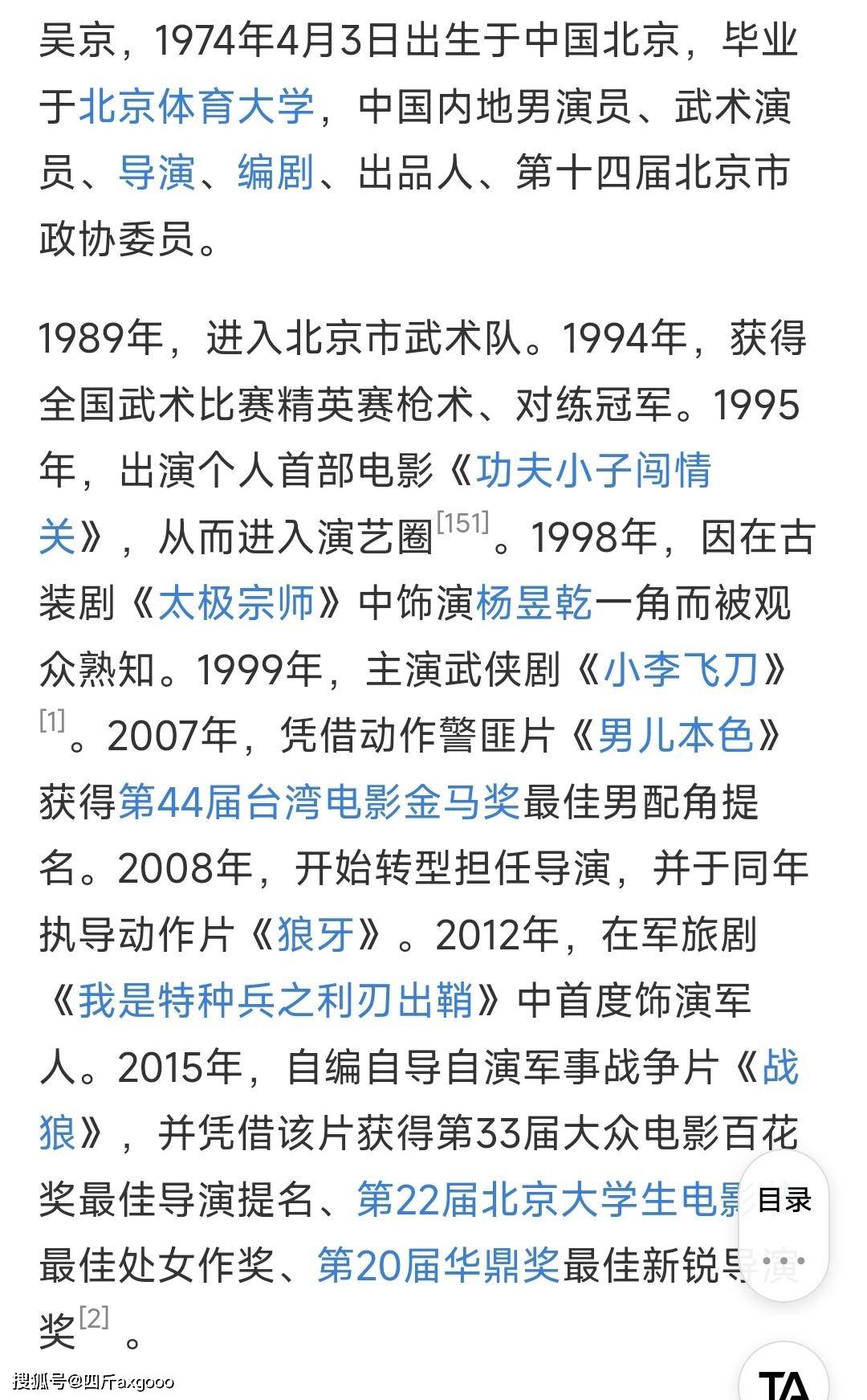Open the 狼牙 movie link
The height and width of the screenshot is (1400, 867).
click(315, 935)
